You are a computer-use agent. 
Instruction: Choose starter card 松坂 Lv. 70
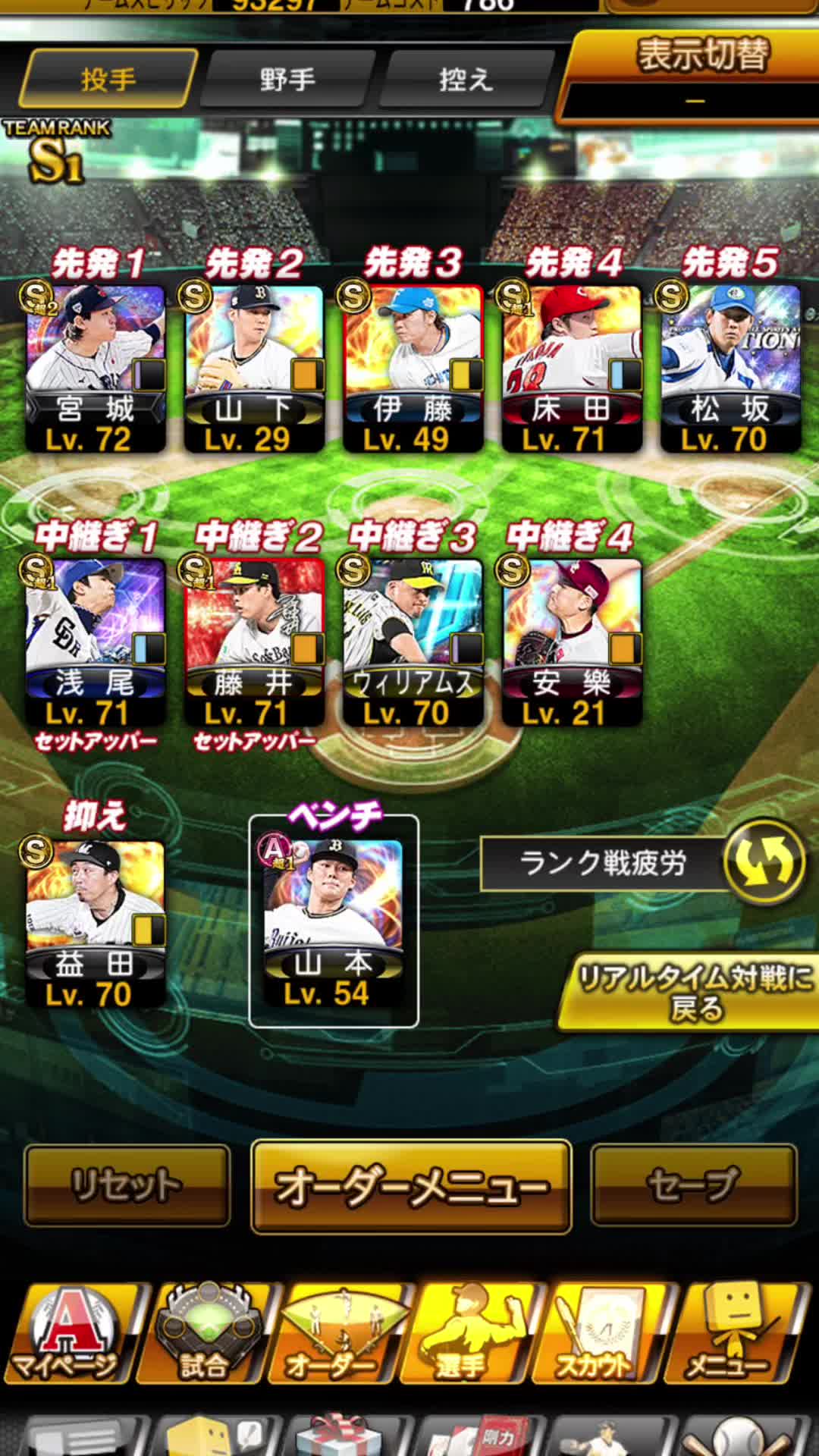click(x=730, y=369)
